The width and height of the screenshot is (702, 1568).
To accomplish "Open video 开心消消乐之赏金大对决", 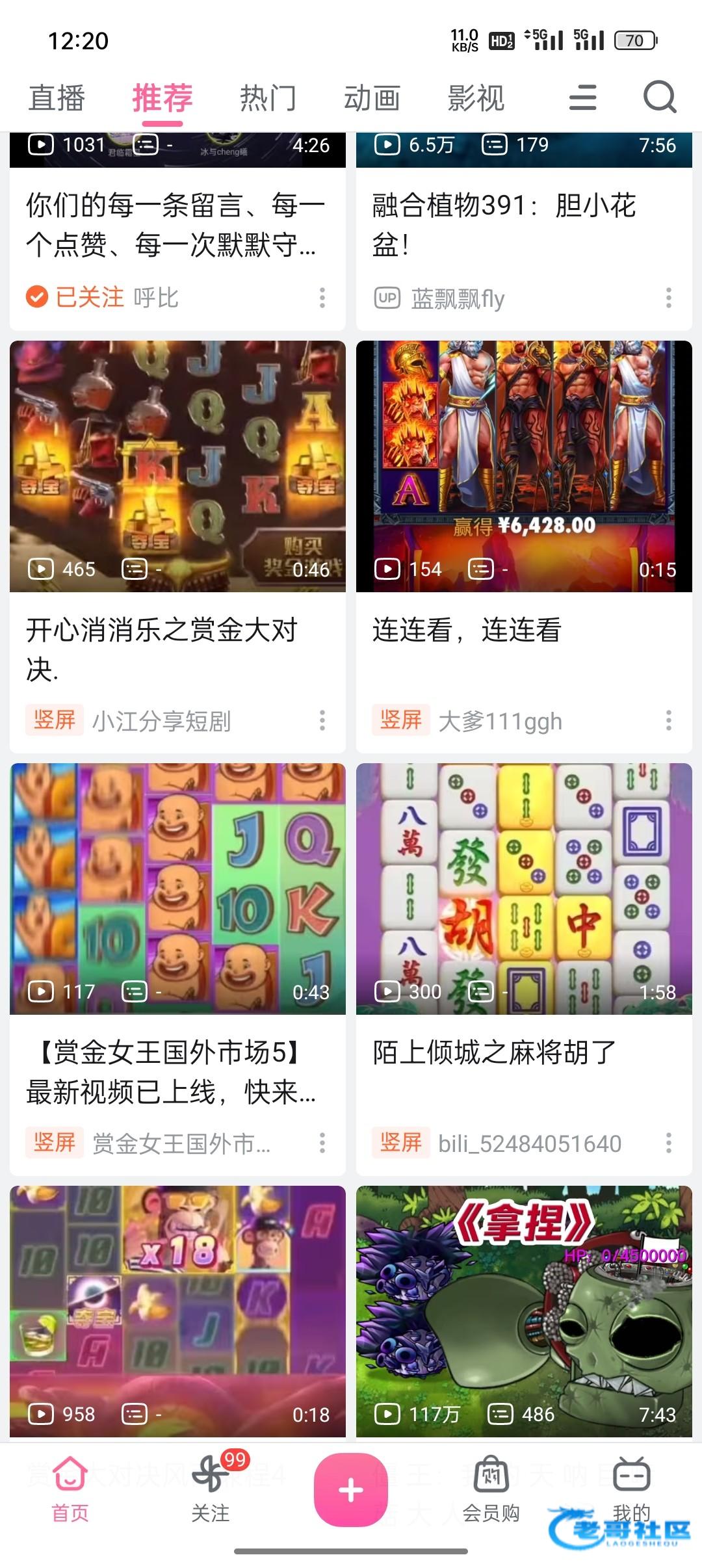I will (177, 466).
